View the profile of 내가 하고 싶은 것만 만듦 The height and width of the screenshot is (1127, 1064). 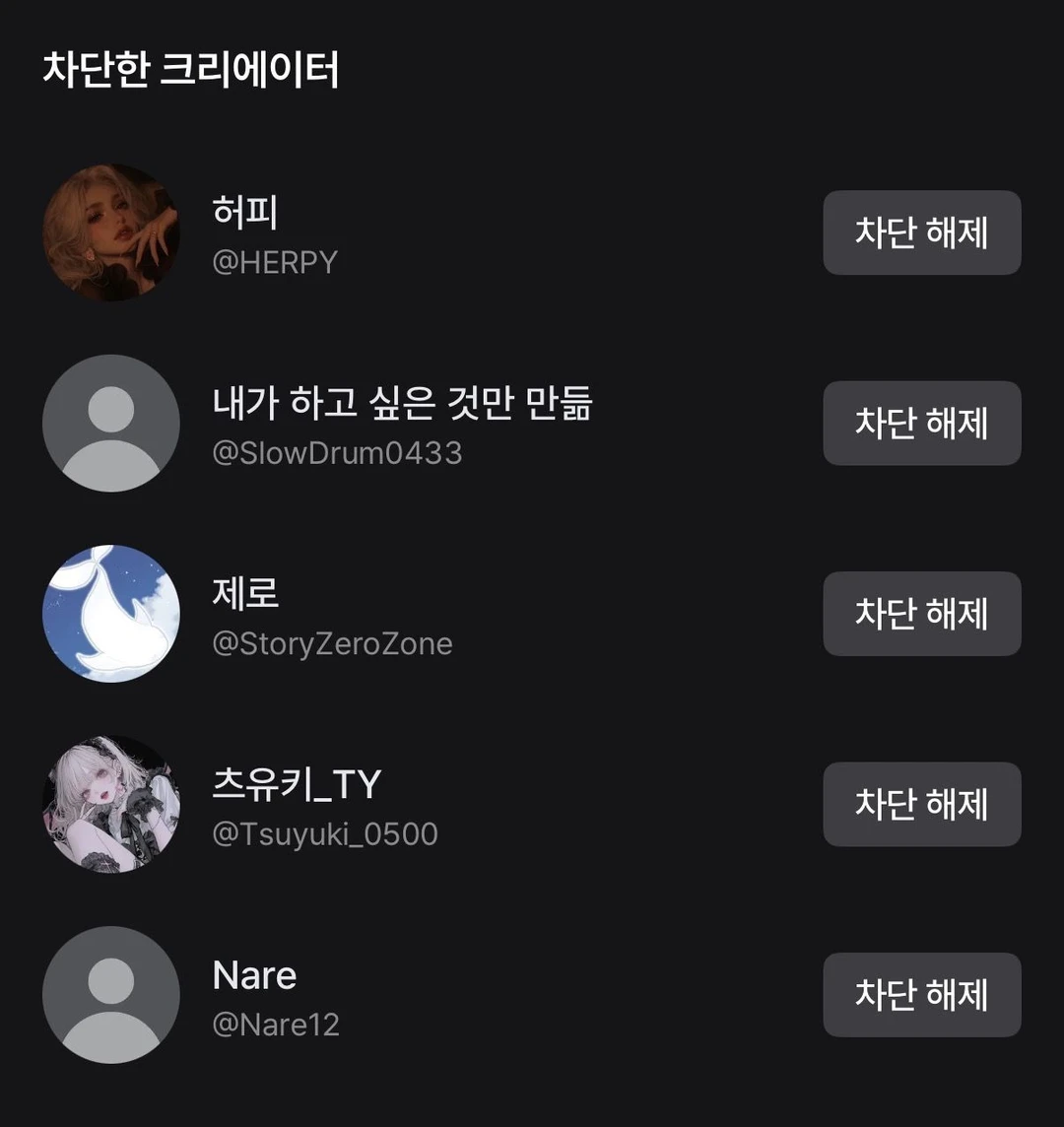point(111,424)
